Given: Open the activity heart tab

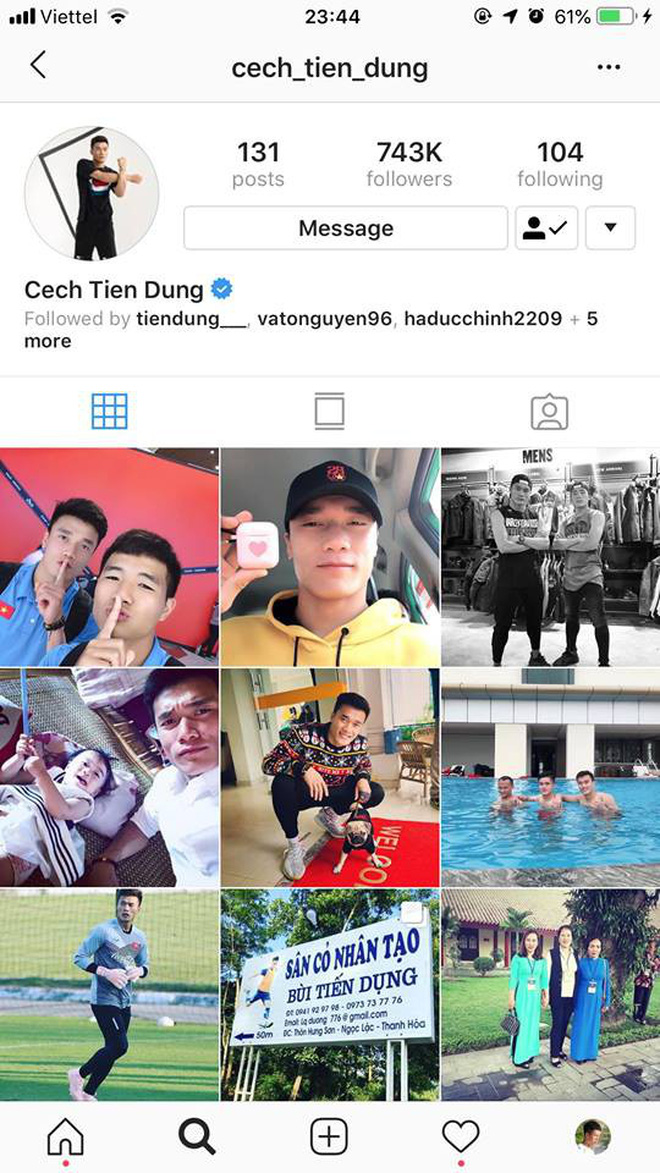Looking at the screenshot, I should pos(461,1137).
